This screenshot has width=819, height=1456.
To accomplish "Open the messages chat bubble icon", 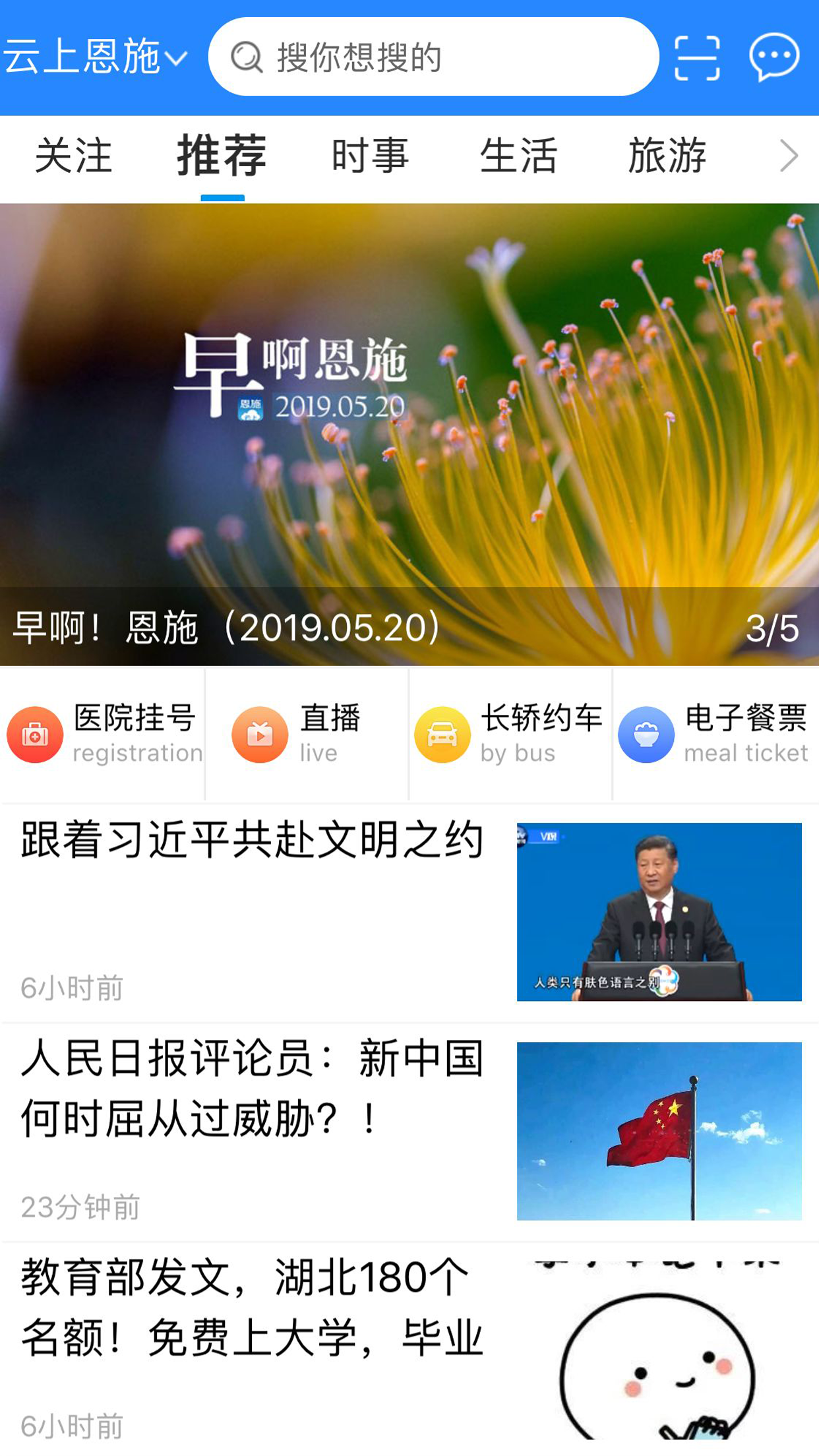I will (774, 57).
